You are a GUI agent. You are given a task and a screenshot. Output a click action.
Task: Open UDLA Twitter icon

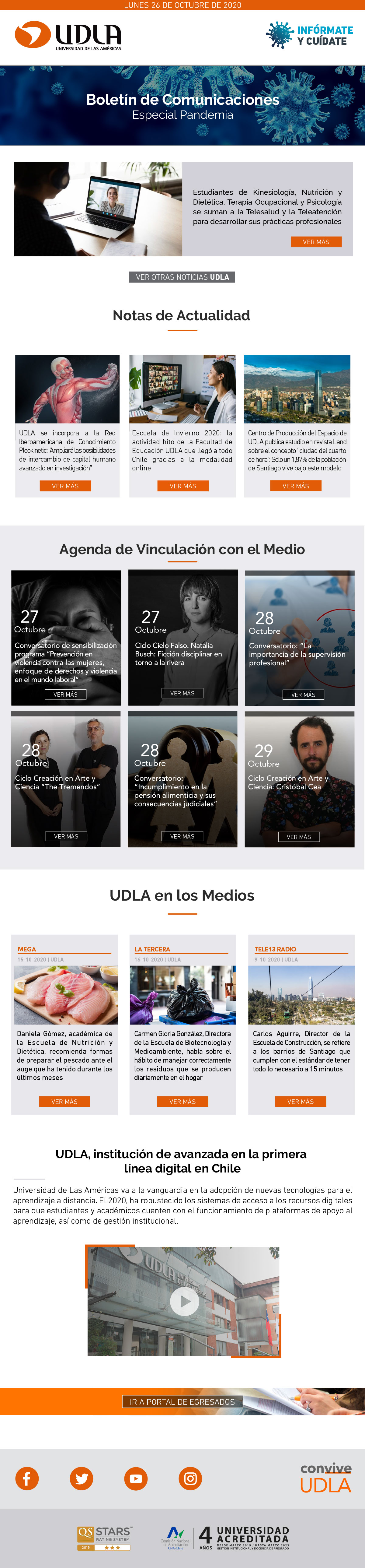tap(82, 1478)
